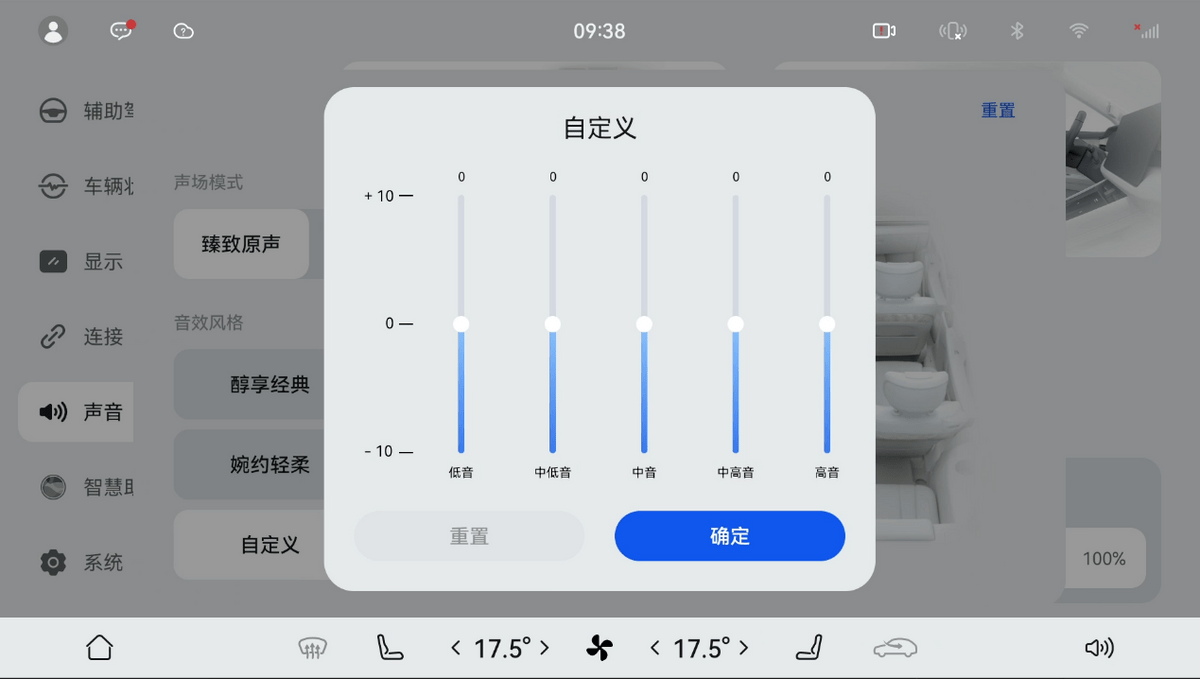The width and height of the screenshot is (1200, 679).
Task: Open the messages icon
Action: pyautogui.click(x=121, y=31)
